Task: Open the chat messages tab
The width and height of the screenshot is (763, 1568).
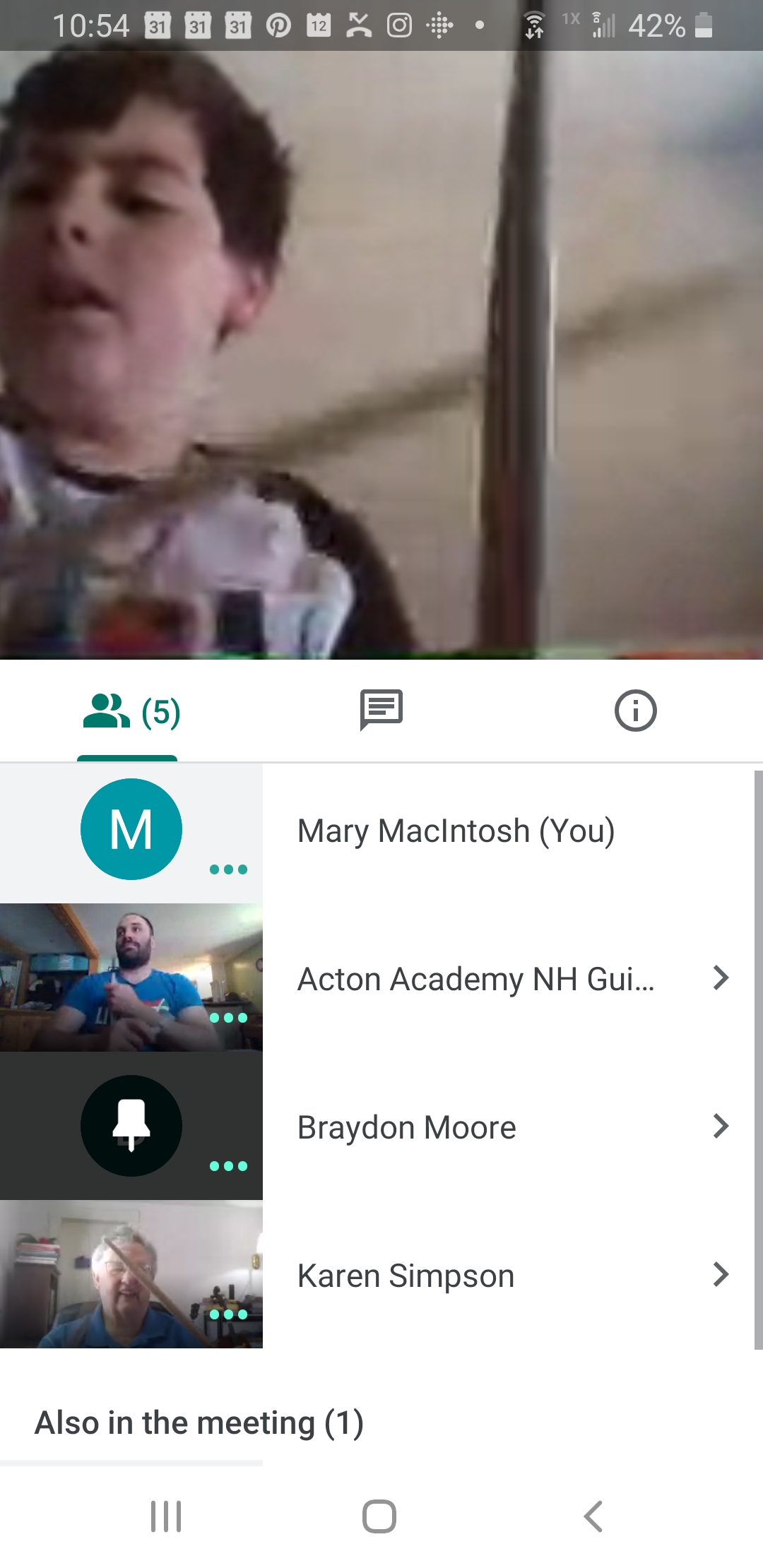Action: pos(381,710)
